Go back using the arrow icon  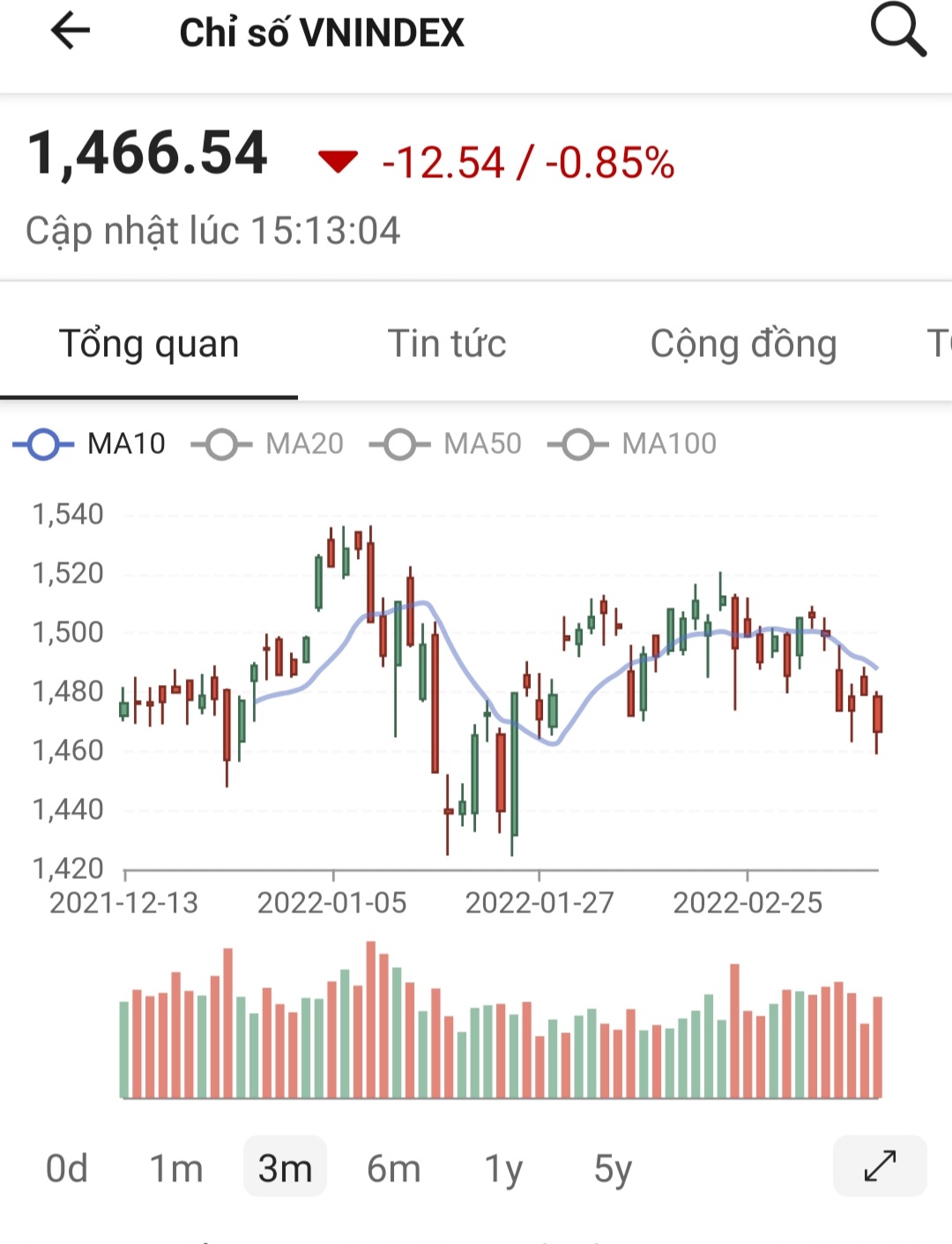tap(71, 32)
